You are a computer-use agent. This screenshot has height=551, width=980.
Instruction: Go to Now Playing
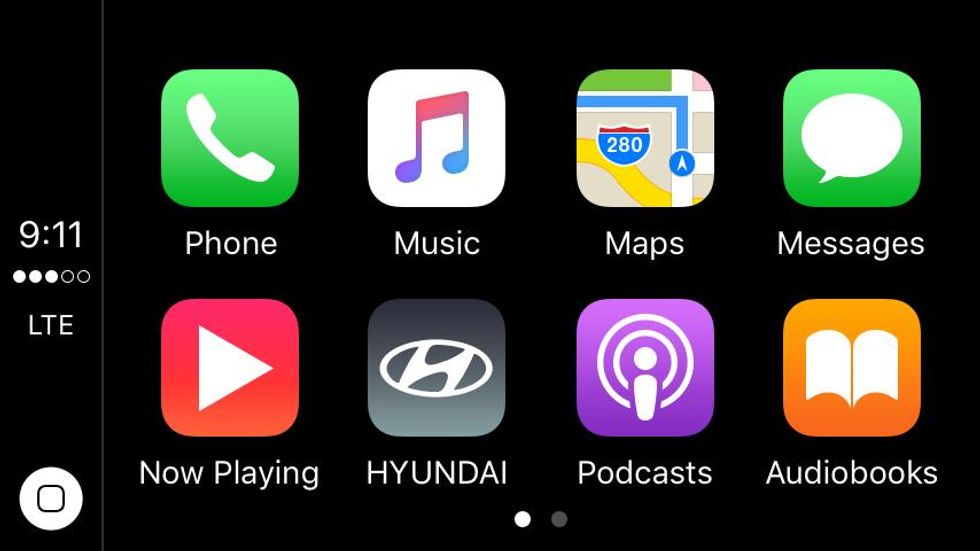(x=230, y=368)
